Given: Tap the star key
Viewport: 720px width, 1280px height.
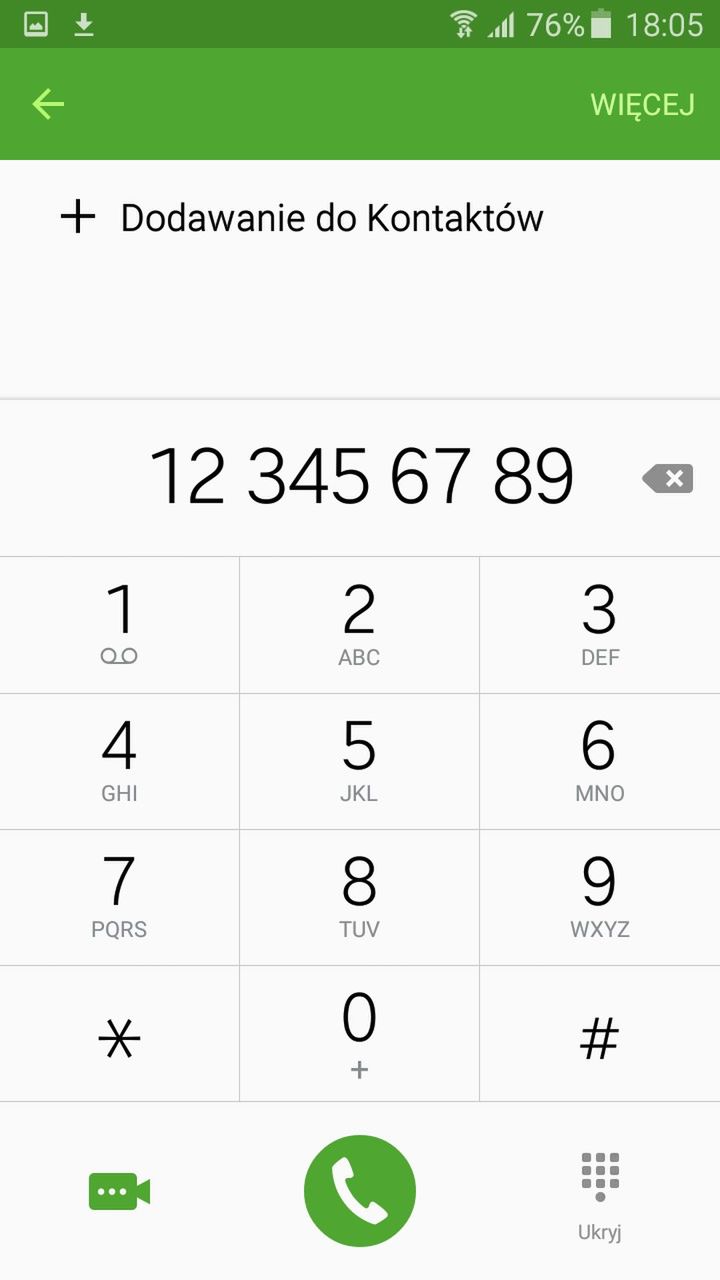Looking at the screenshot, I should tap(119, 1034).
